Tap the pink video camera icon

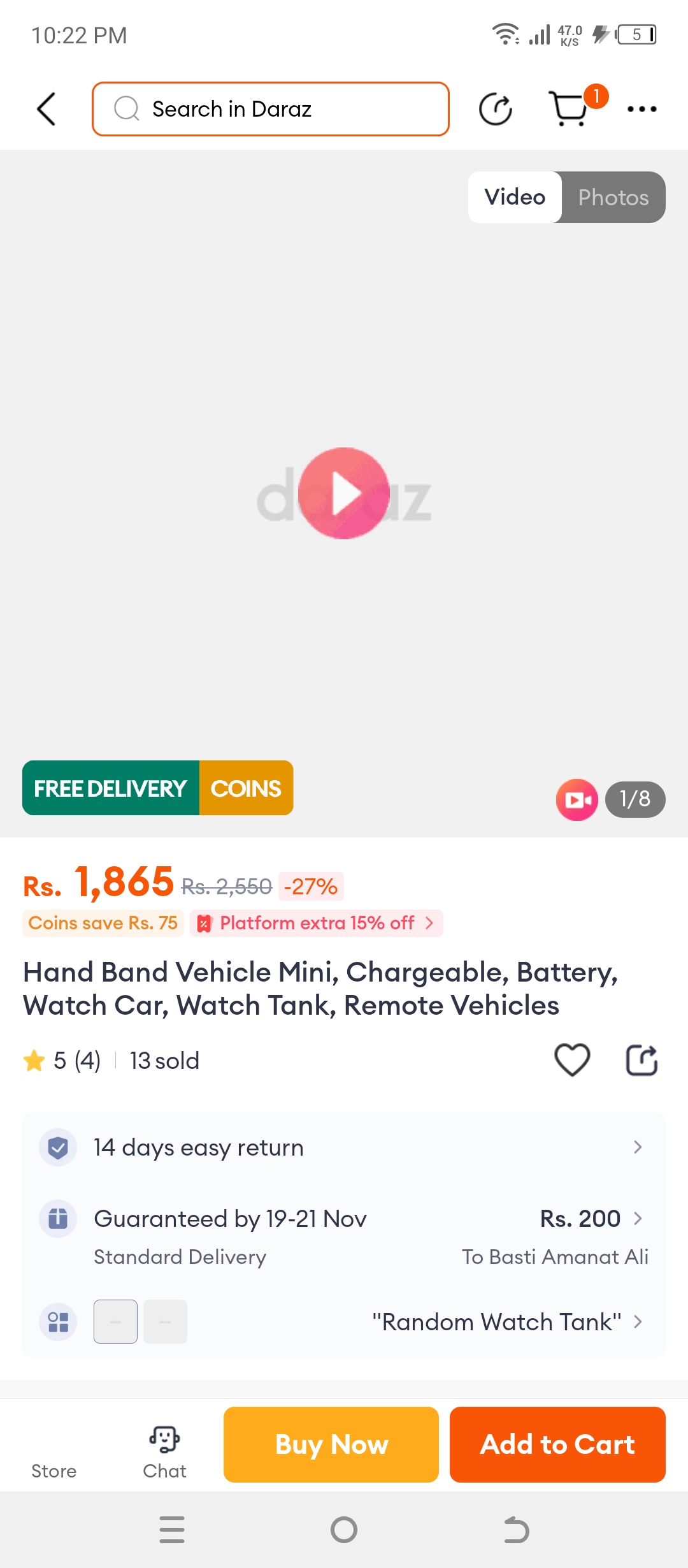click(577, 799)
